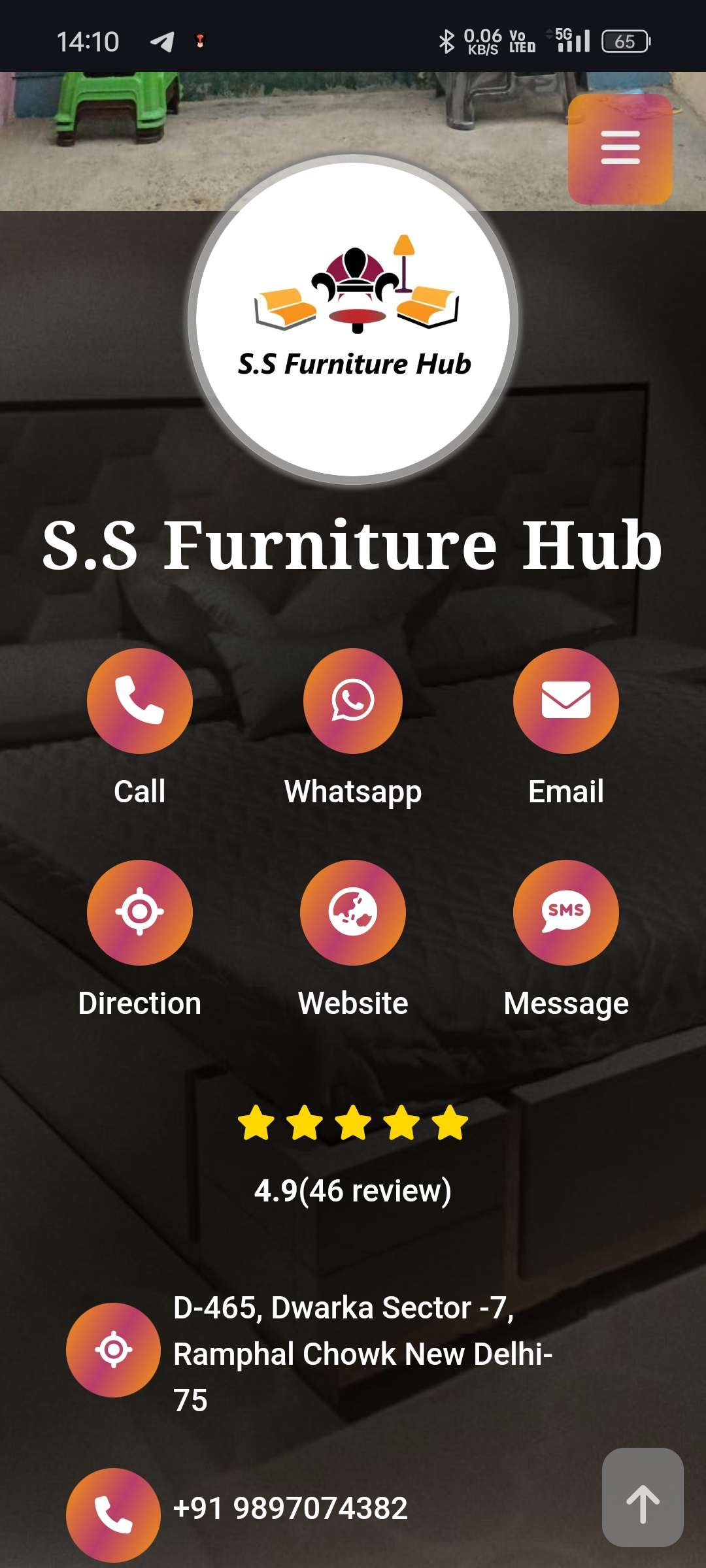706x1568 pixels.
Task: Get Direction to the store
Action: pos(139,912)
